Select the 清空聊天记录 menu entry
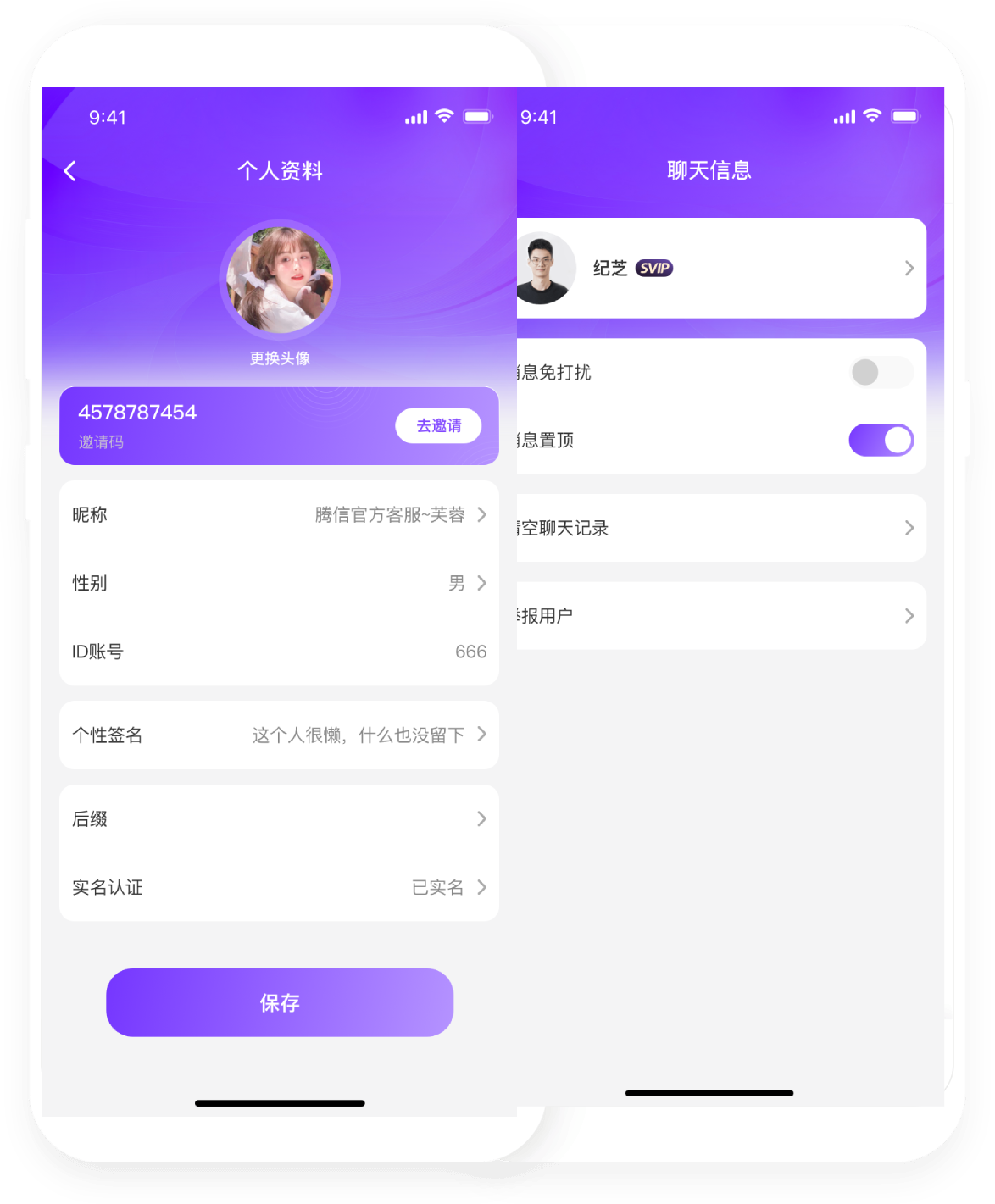Viewport: 995px width, 1204px height. 720,528
